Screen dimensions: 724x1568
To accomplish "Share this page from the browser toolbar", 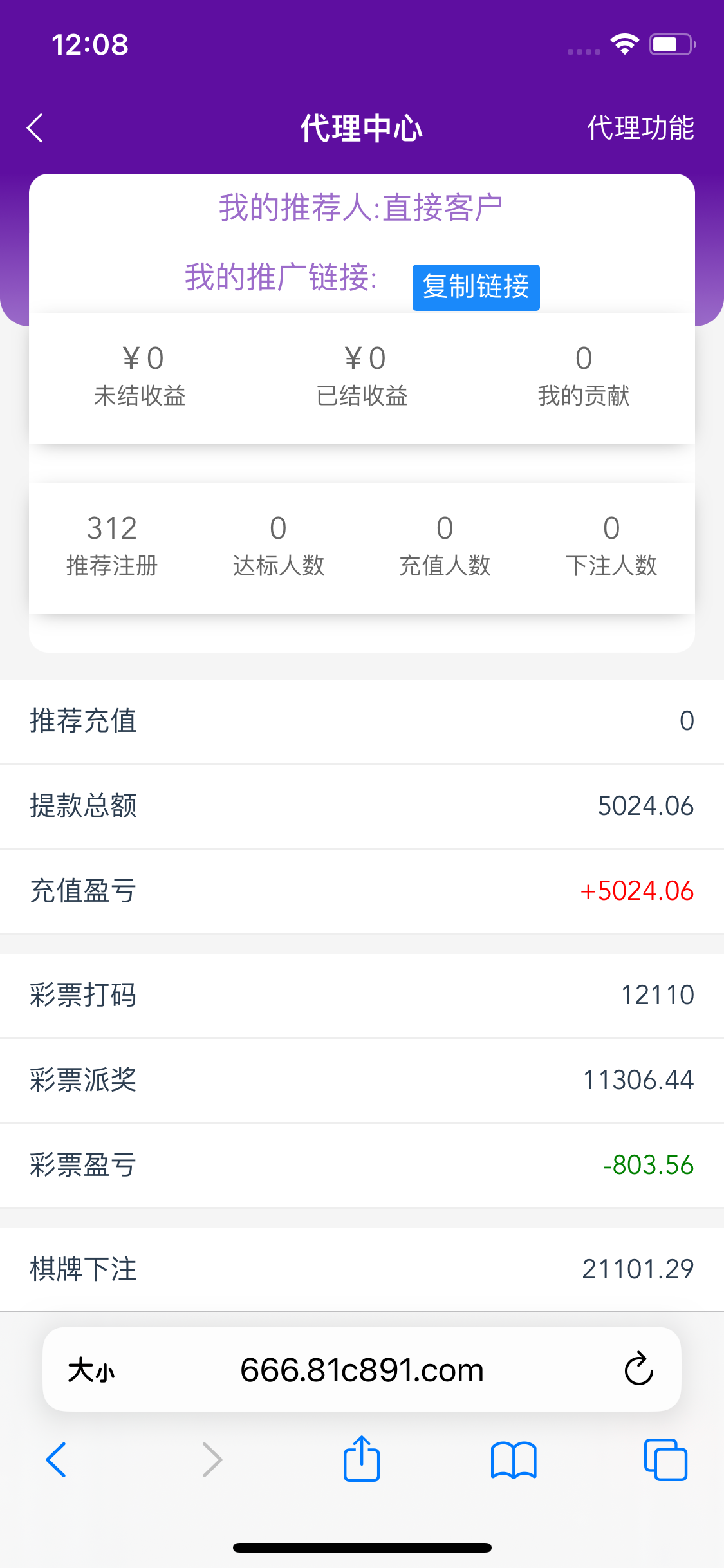I will coord(362,1459).
